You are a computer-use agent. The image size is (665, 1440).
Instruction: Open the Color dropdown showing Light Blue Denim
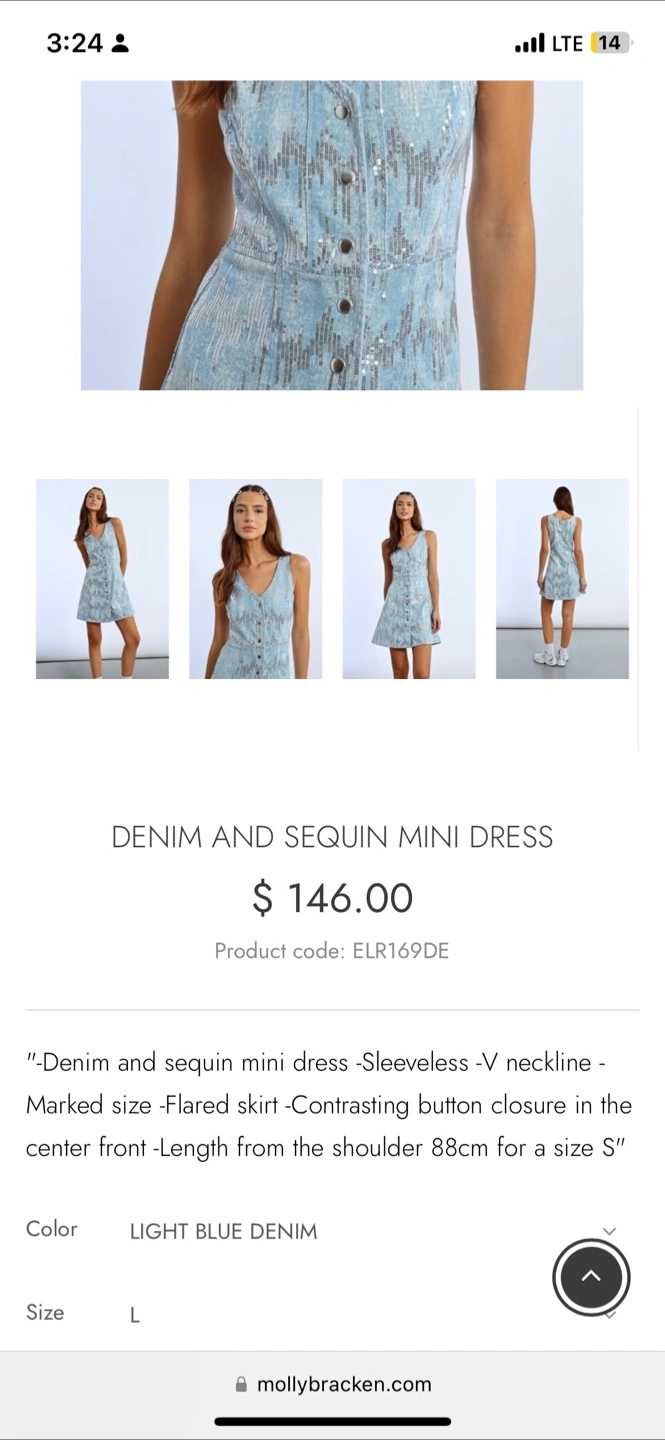pyautogui.click(x=370, y=1231)
